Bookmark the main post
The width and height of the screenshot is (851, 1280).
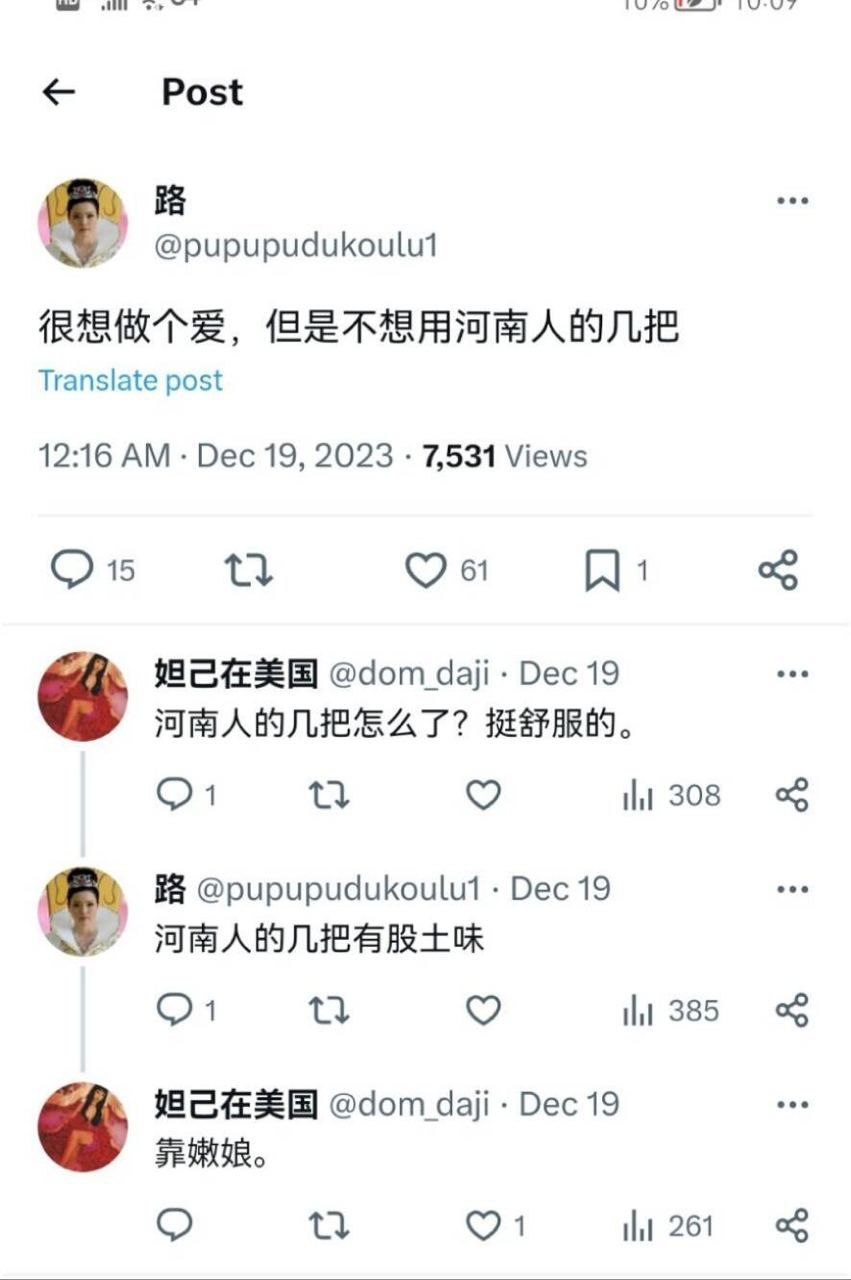[x=602, y=571]
